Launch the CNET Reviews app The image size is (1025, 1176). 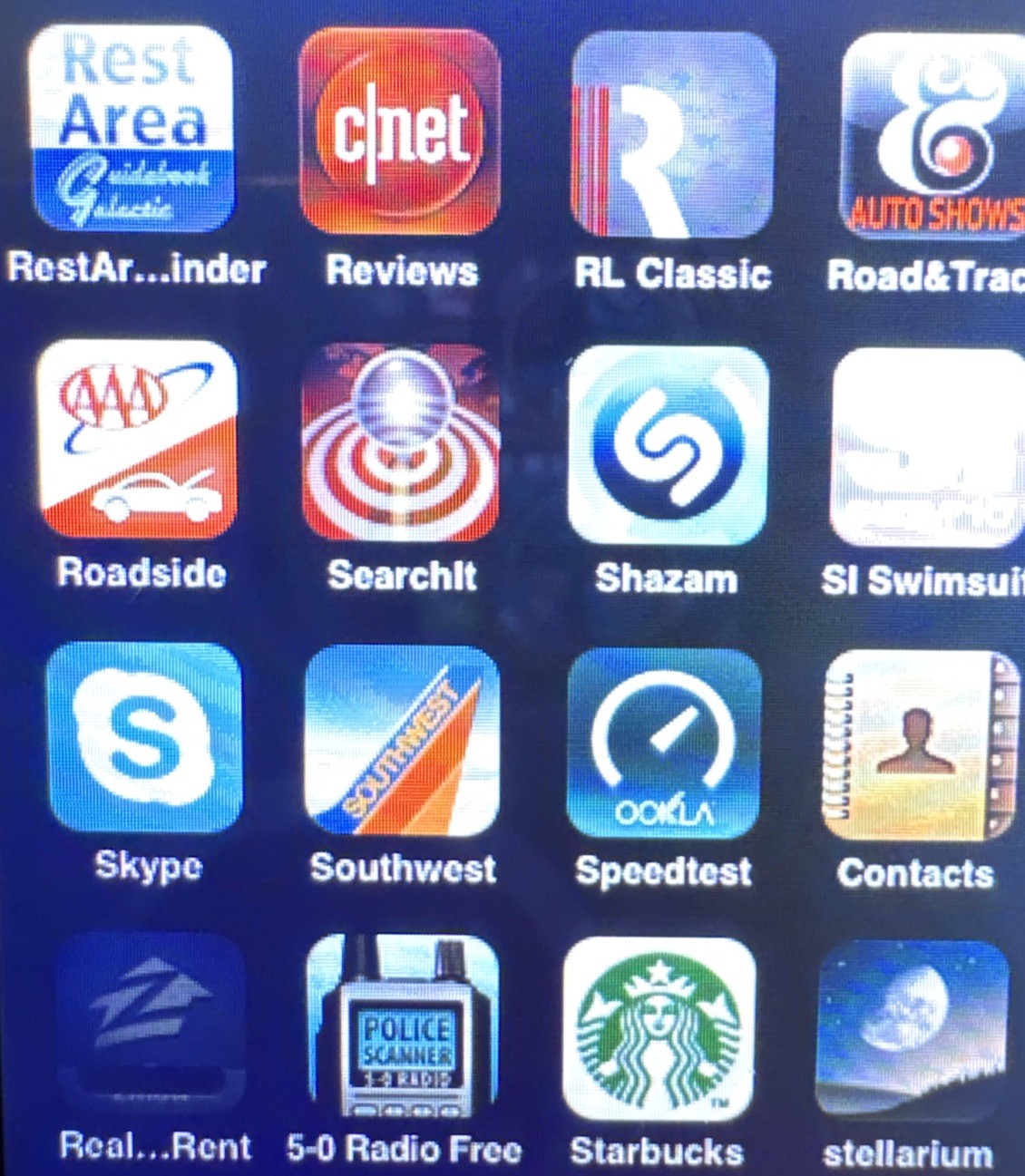coord(399,131)
